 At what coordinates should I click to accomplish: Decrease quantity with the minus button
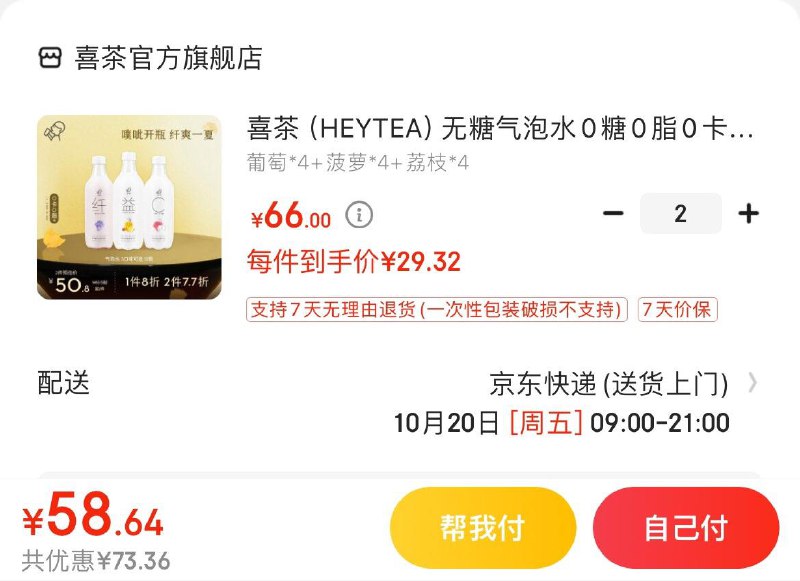coord(613,213)
